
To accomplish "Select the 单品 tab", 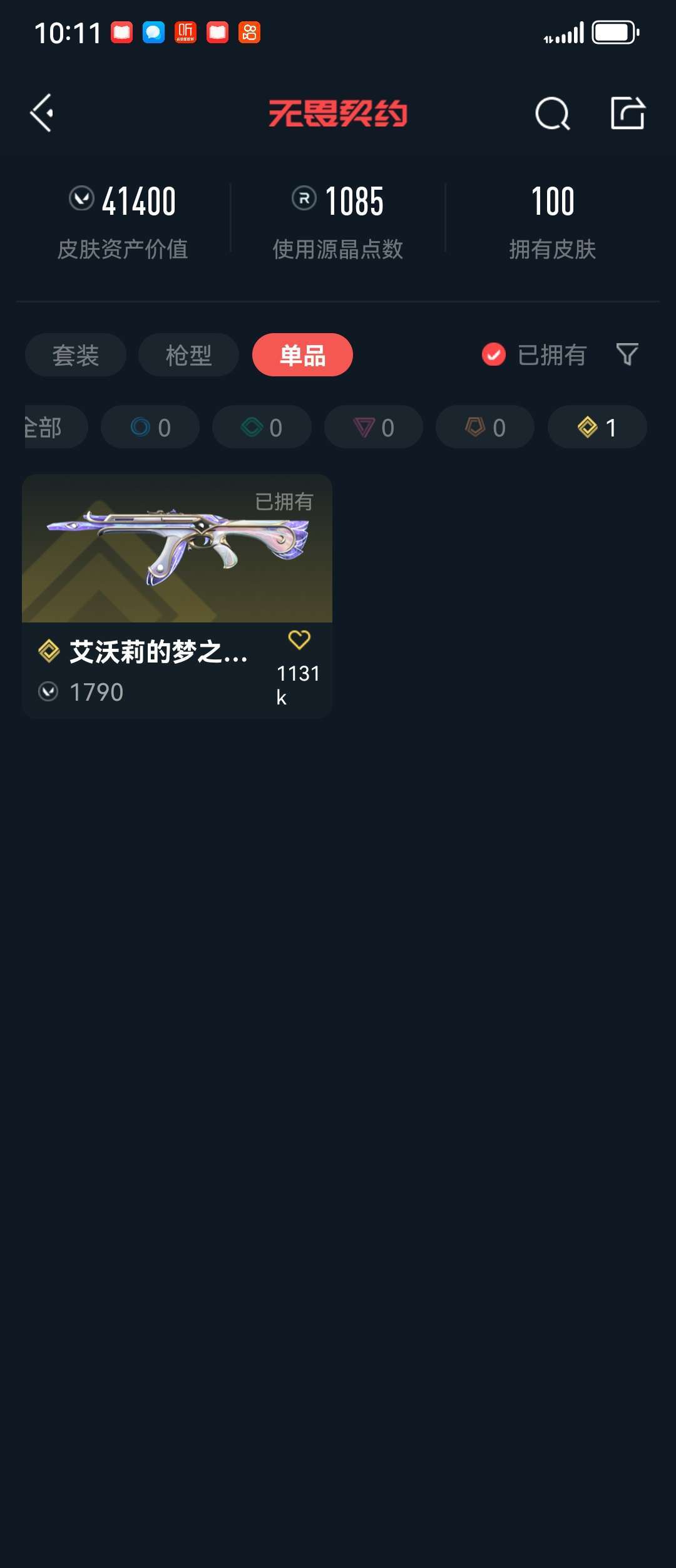I will (302, 355).
